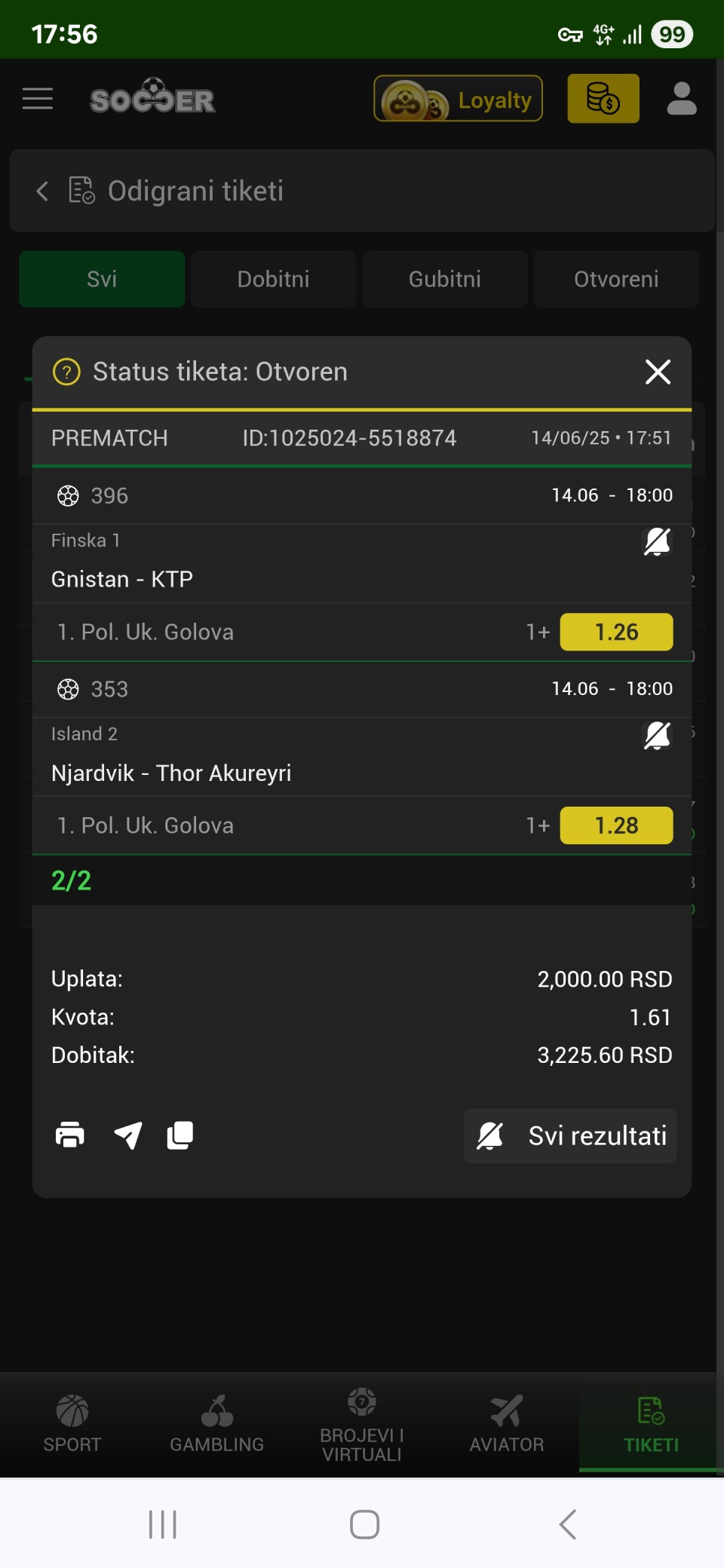724x1568 pixels.
Task: Print the ticket
Action: tap(70, 1135)
